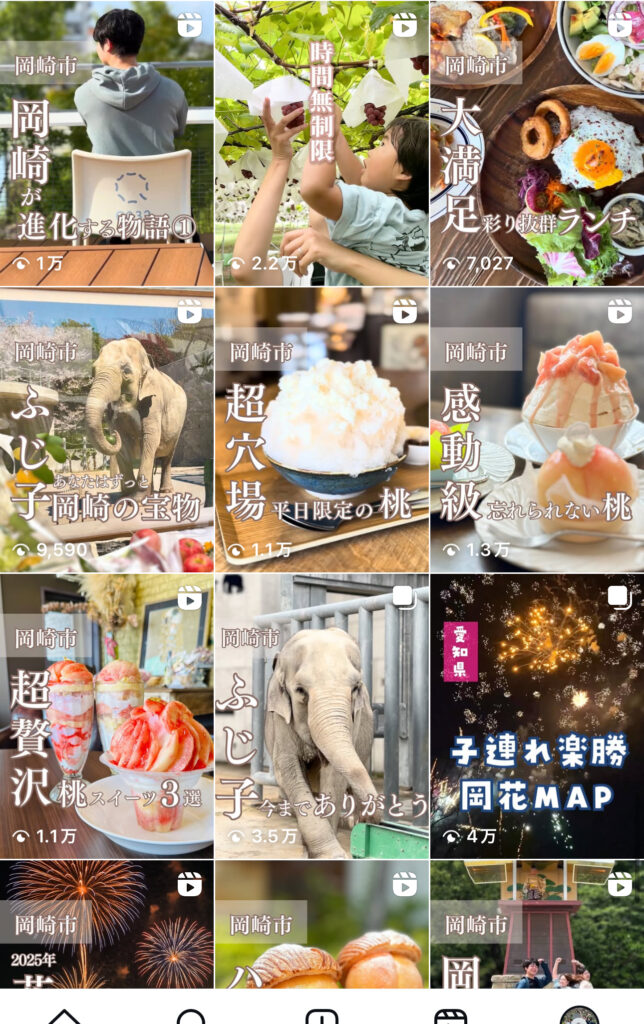The width and height of the screenshot is (644, 1024).
Task: Open the ふじ子 今までありがとう post
Action: pos(321,716)
